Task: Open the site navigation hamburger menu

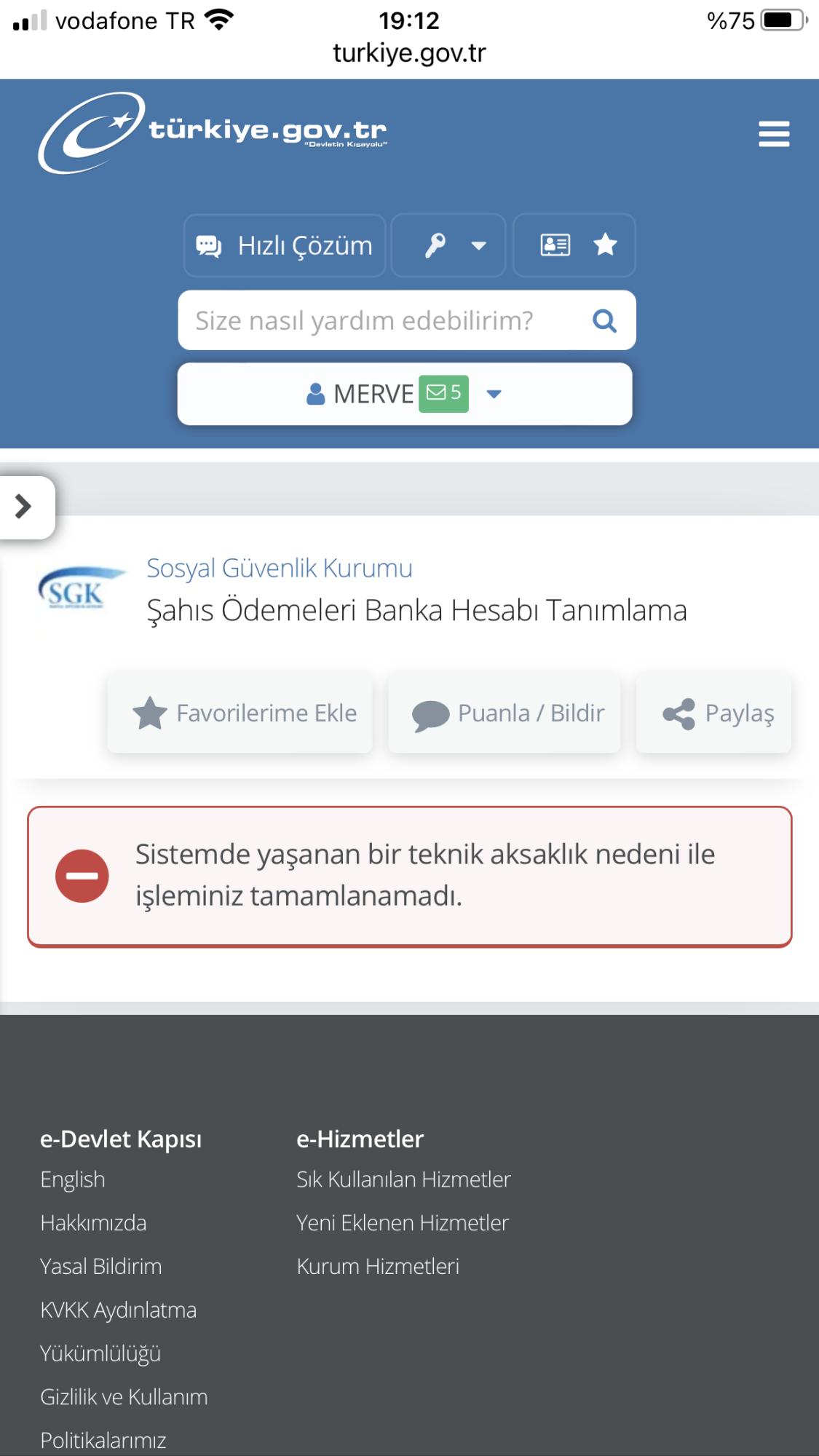Action: [773, 134]
